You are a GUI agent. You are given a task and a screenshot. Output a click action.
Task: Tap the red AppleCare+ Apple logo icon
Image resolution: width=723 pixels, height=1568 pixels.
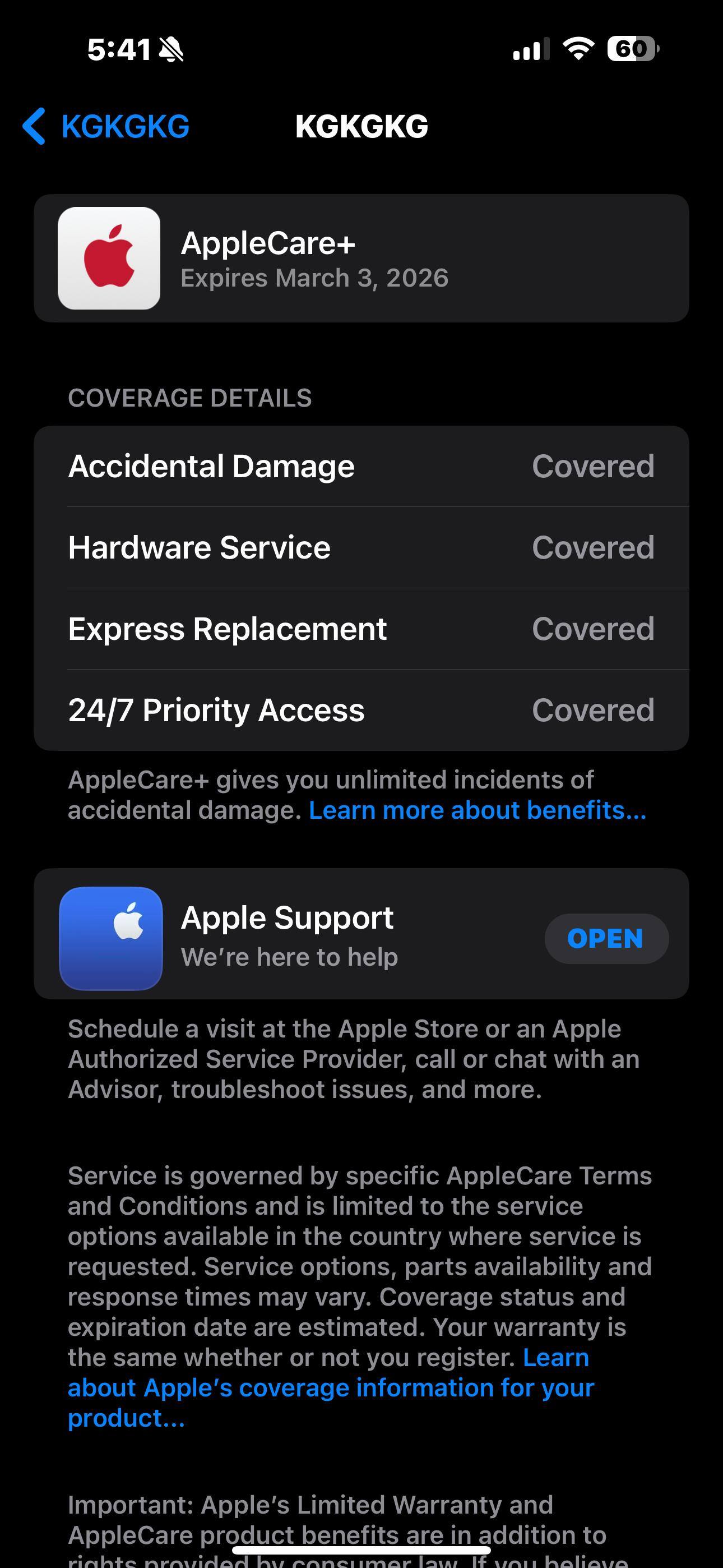[x=109, y=257]
